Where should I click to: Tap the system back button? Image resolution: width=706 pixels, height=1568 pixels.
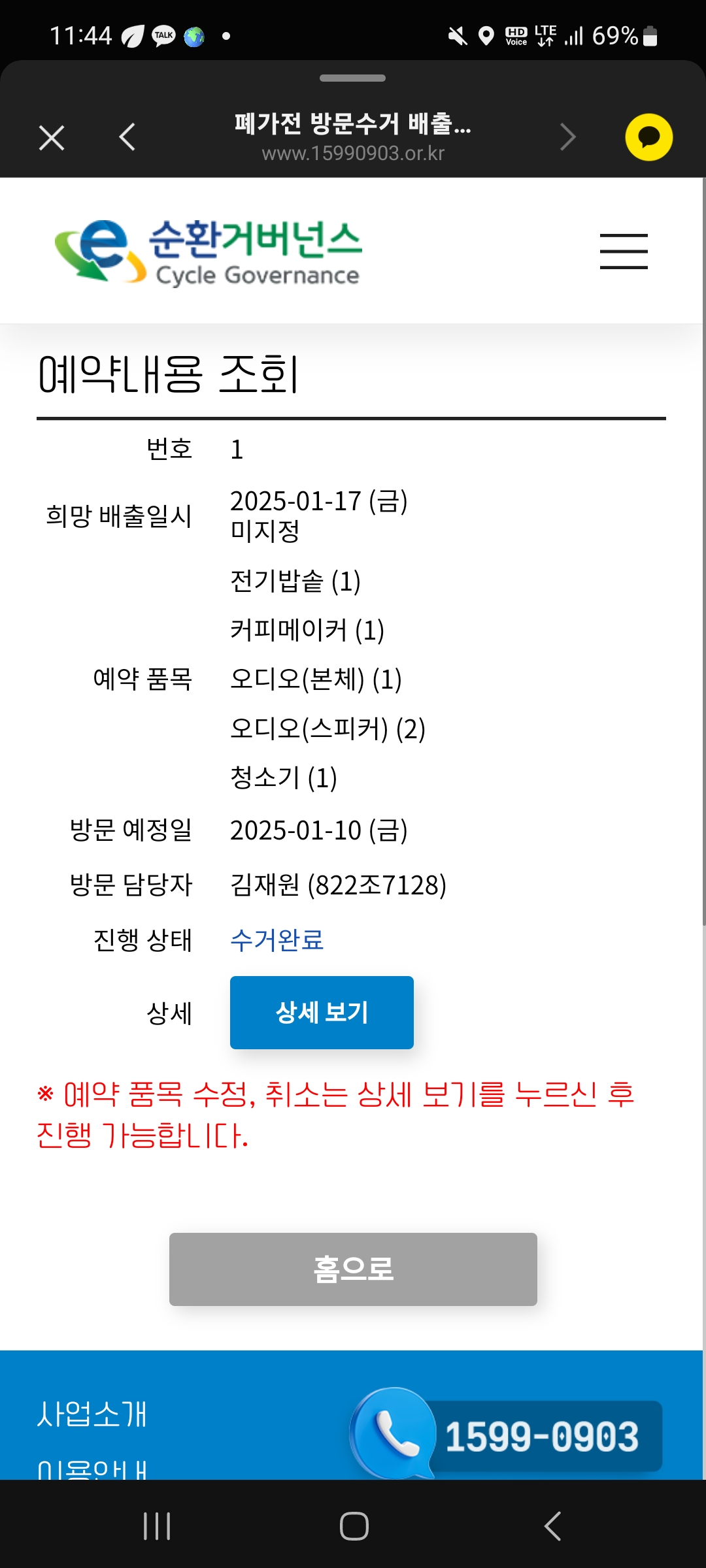pos(552,1526)
